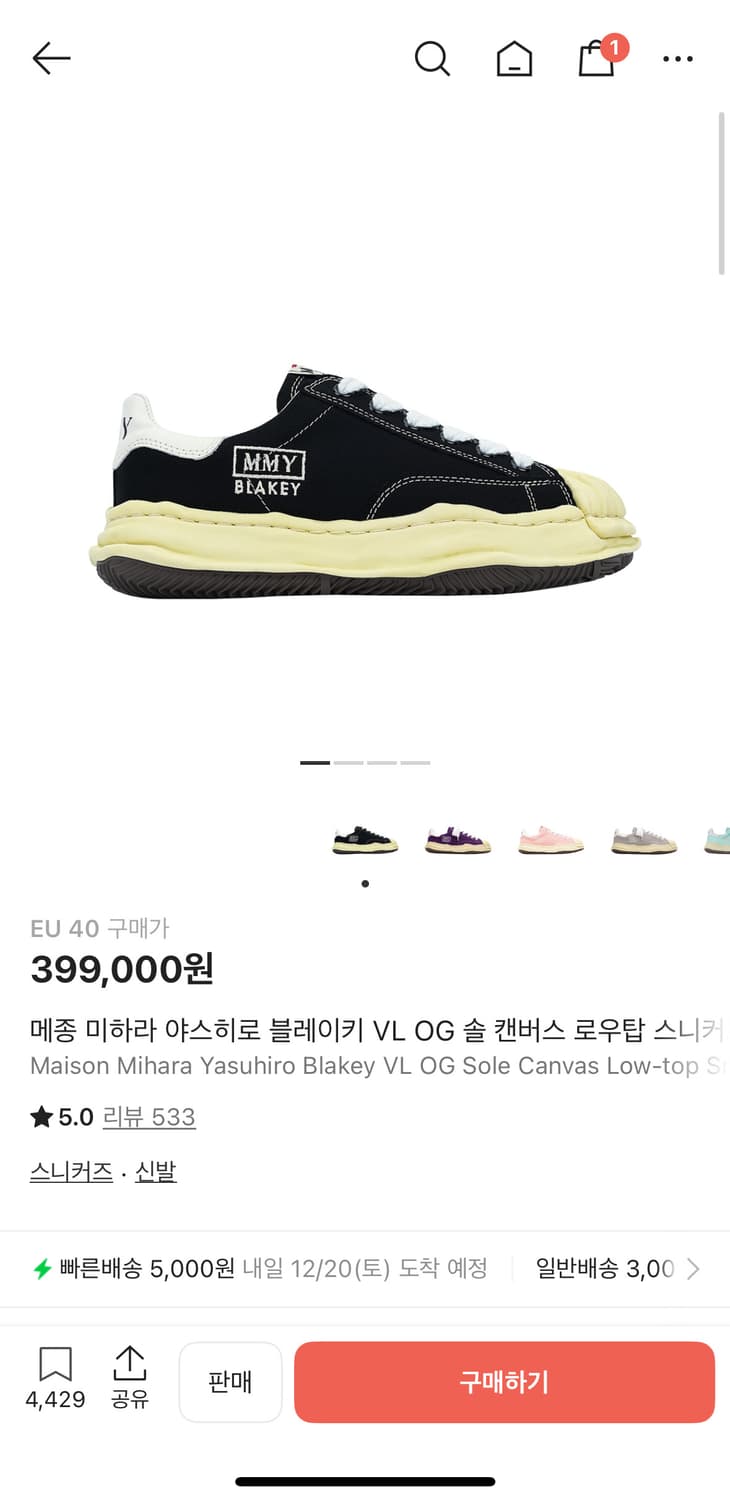This screenshot has width=730, height=1500.
Task: Open the 리뷰 533 reviews link
Action: click(148, 1116)
